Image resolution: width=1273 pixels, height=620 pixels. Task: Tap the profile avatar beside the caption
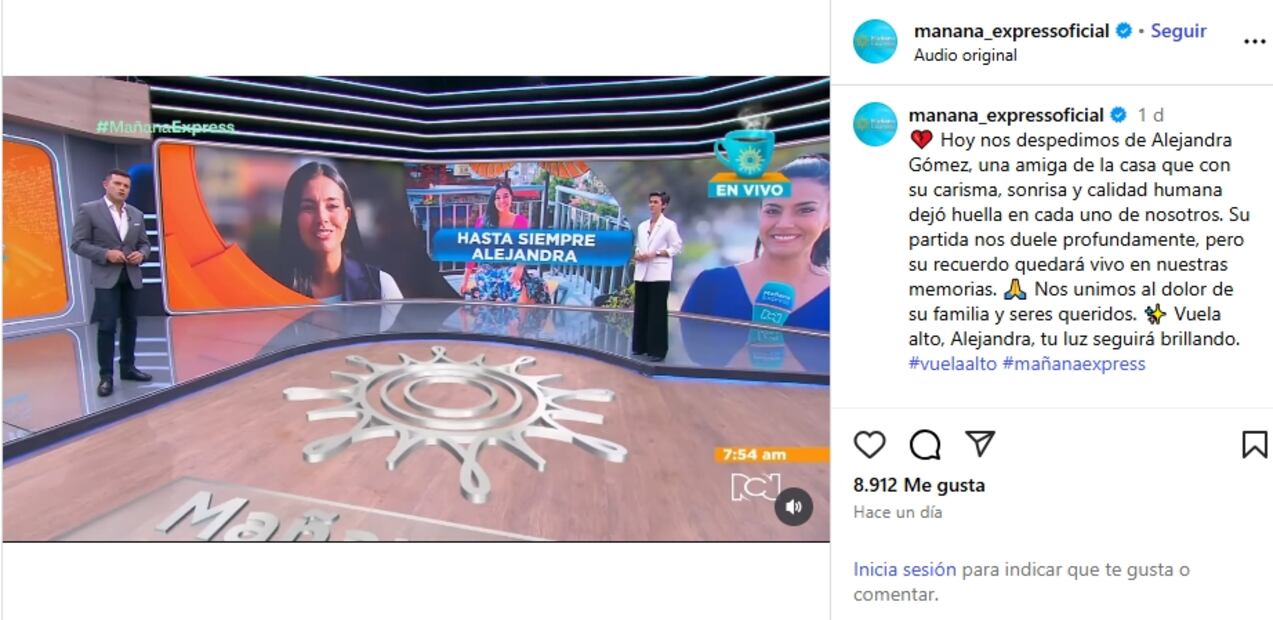pos(875,125)
